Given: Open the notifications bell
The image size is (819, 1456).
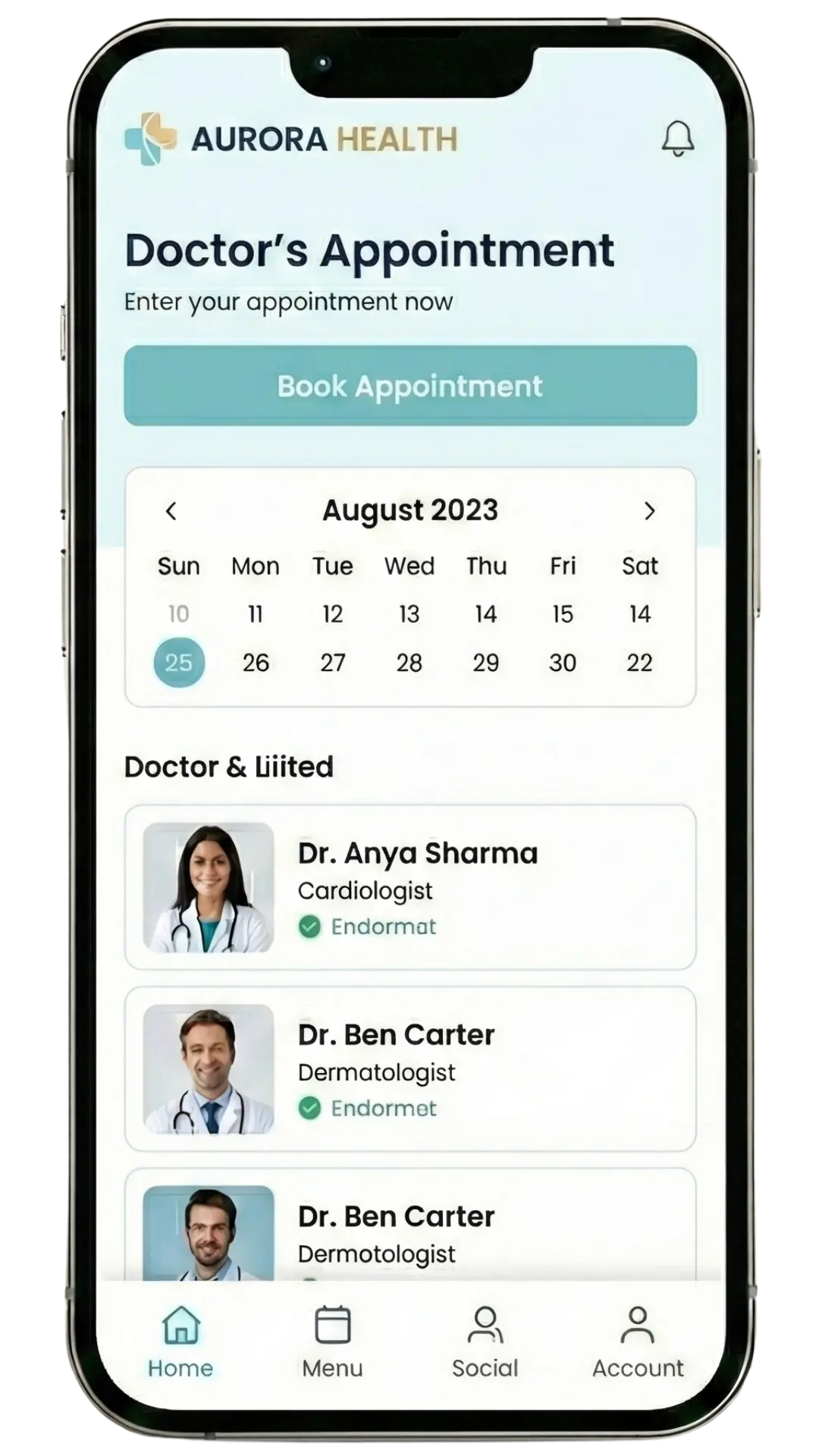Looking at the screenshot, I should pos(677,139).
